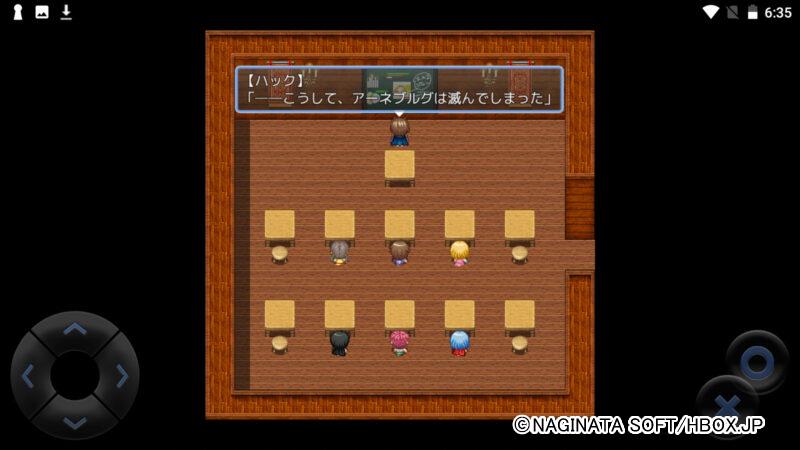This screenshot has height=450, width=800.
Task: Tap the D-pad right arrow
Action: point(121,376)
